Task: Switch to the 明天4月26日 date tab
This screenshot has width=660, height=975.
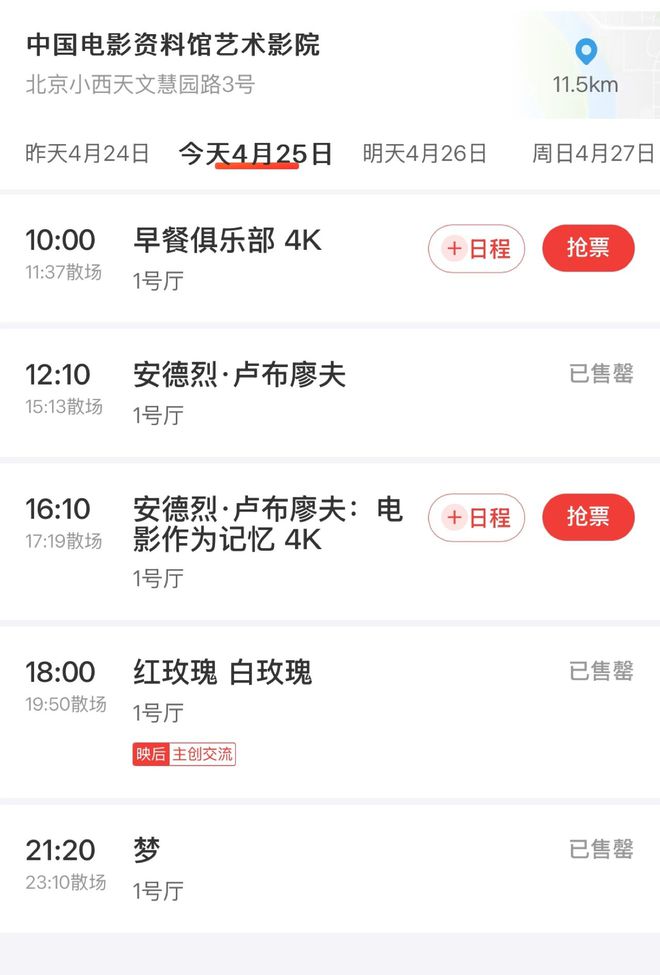Action: click(425, 153)
